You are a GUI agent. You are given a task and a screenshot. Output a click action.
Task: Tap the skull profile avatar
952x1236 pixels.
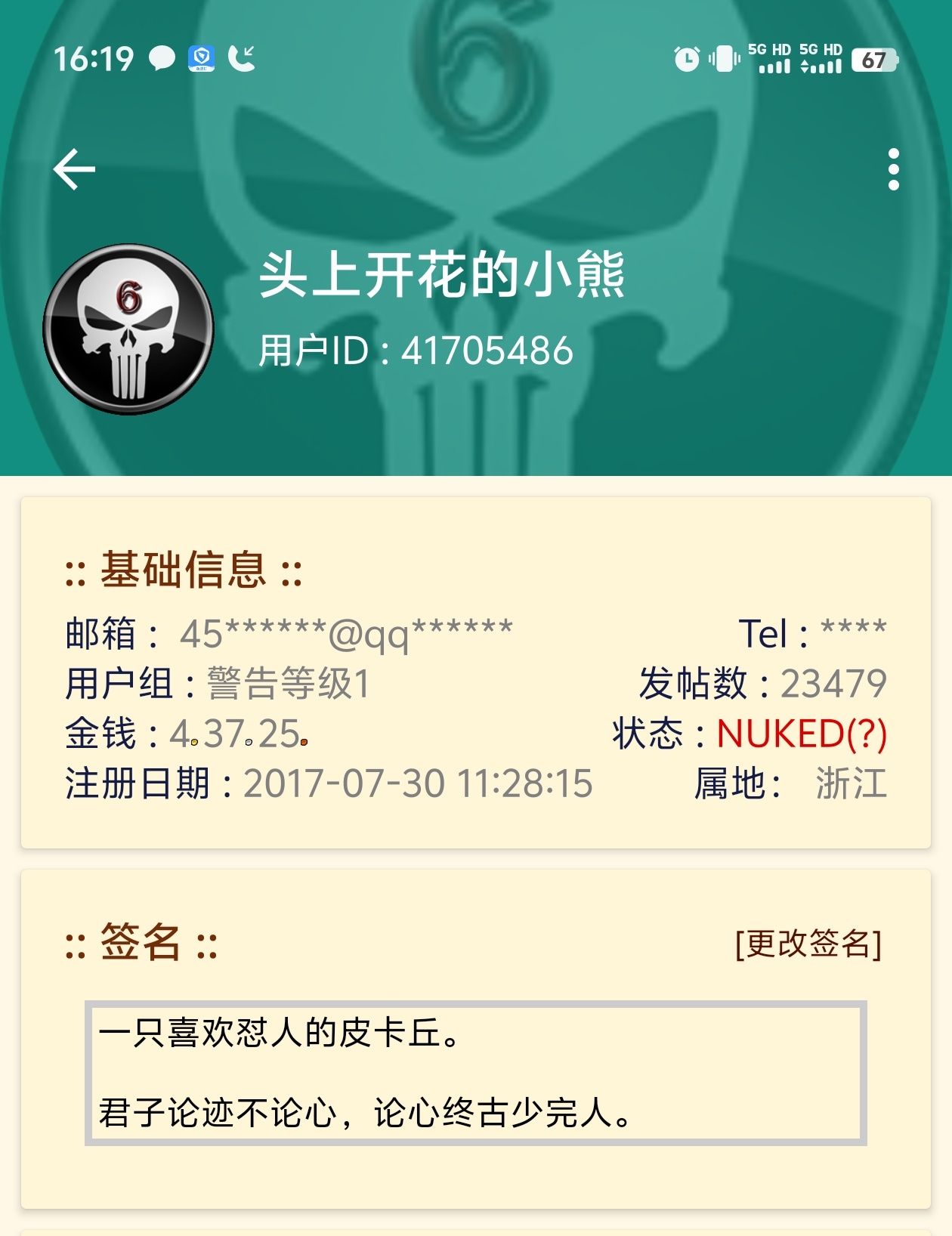(128, 329)
